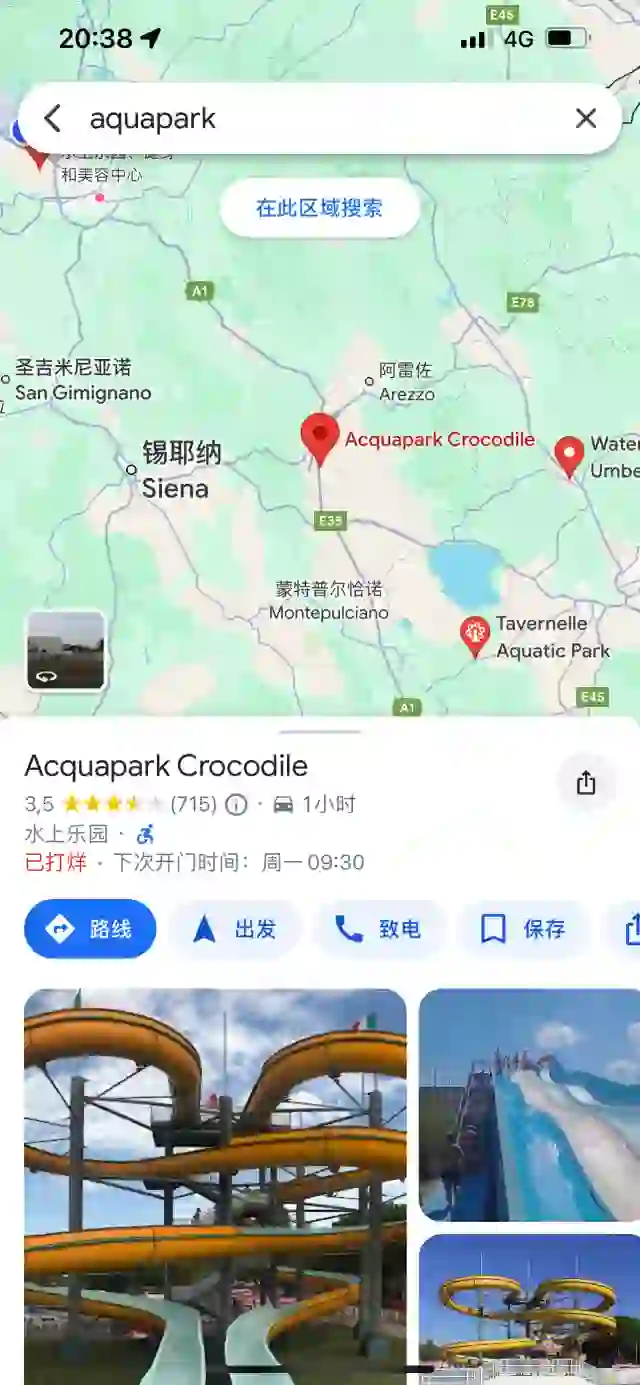Screen dimensions: 640x1385
Task: Select the Tavernelle Aquatic Park pin
Action: (x=474, y=634)
